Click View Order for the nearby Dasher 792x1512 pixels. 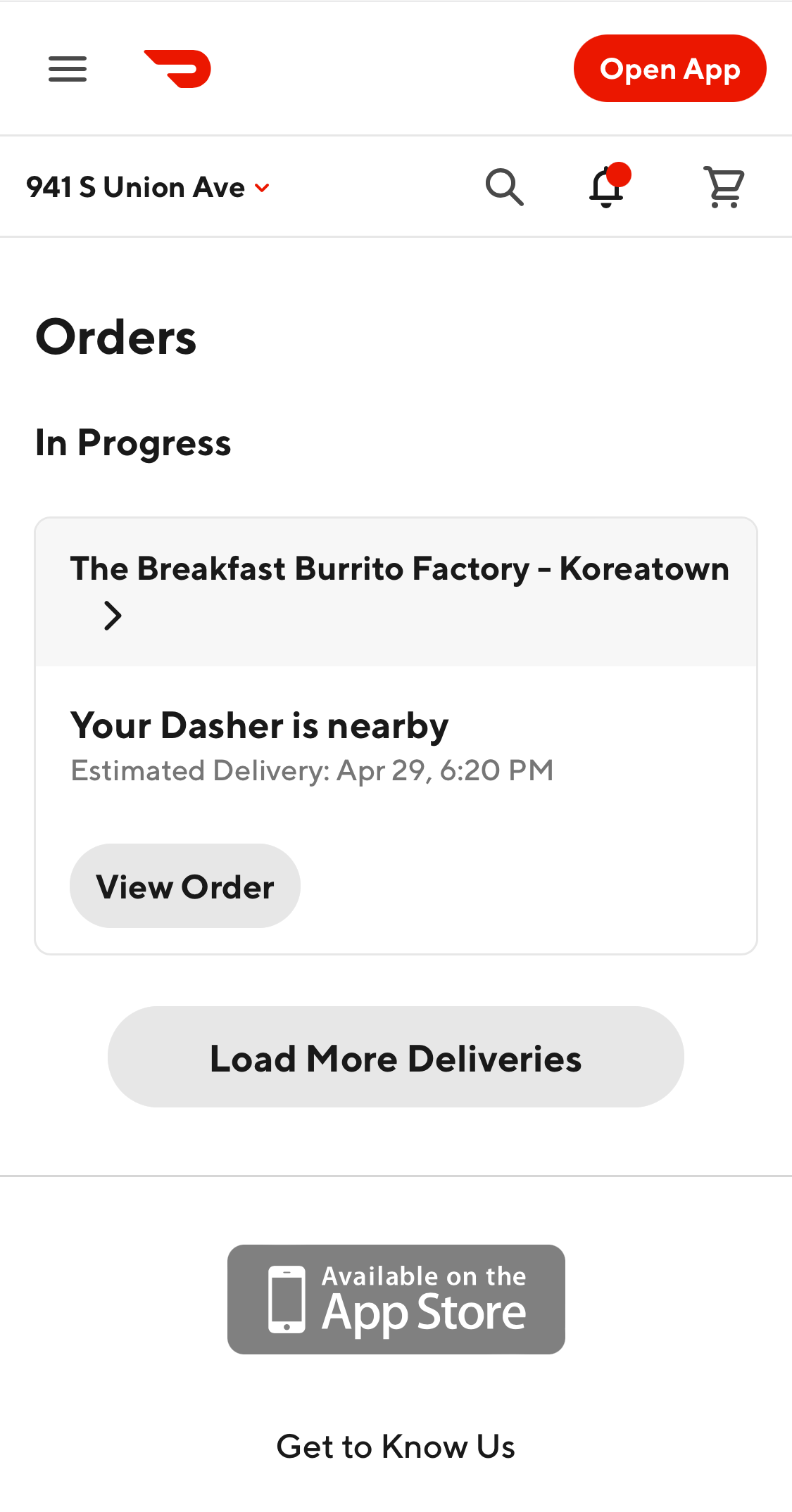pos(185,886)
